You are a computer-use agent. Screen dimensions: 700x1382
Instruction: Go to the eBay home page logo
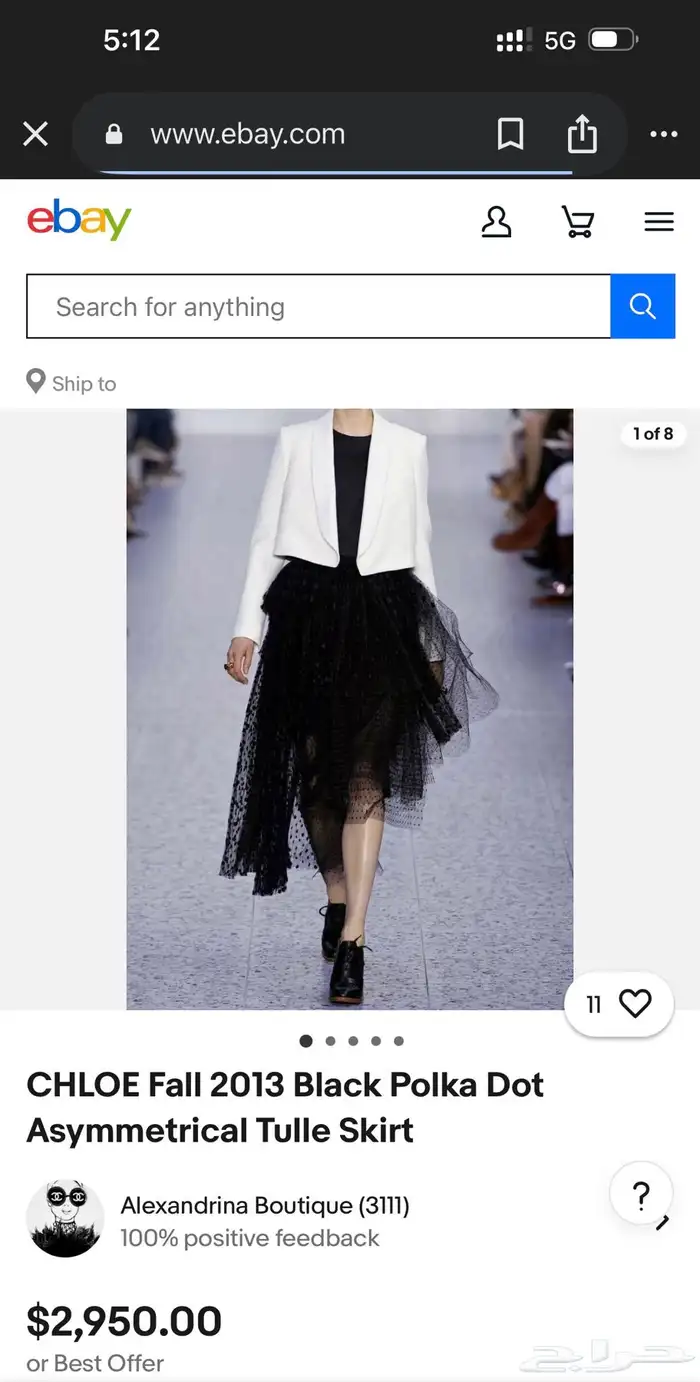pyautogui.click(x=79, y=220)
